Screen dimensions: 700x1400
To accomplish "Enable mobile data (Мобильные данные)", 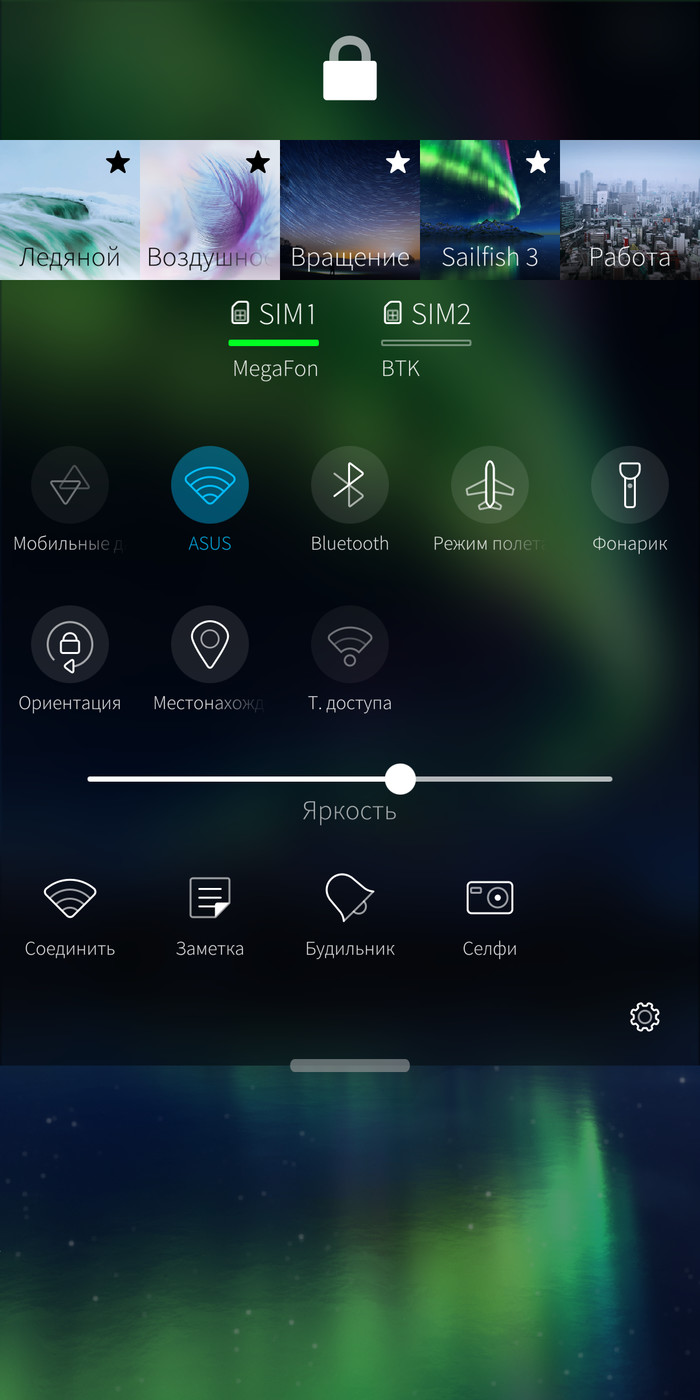I will tap(70, 486).
